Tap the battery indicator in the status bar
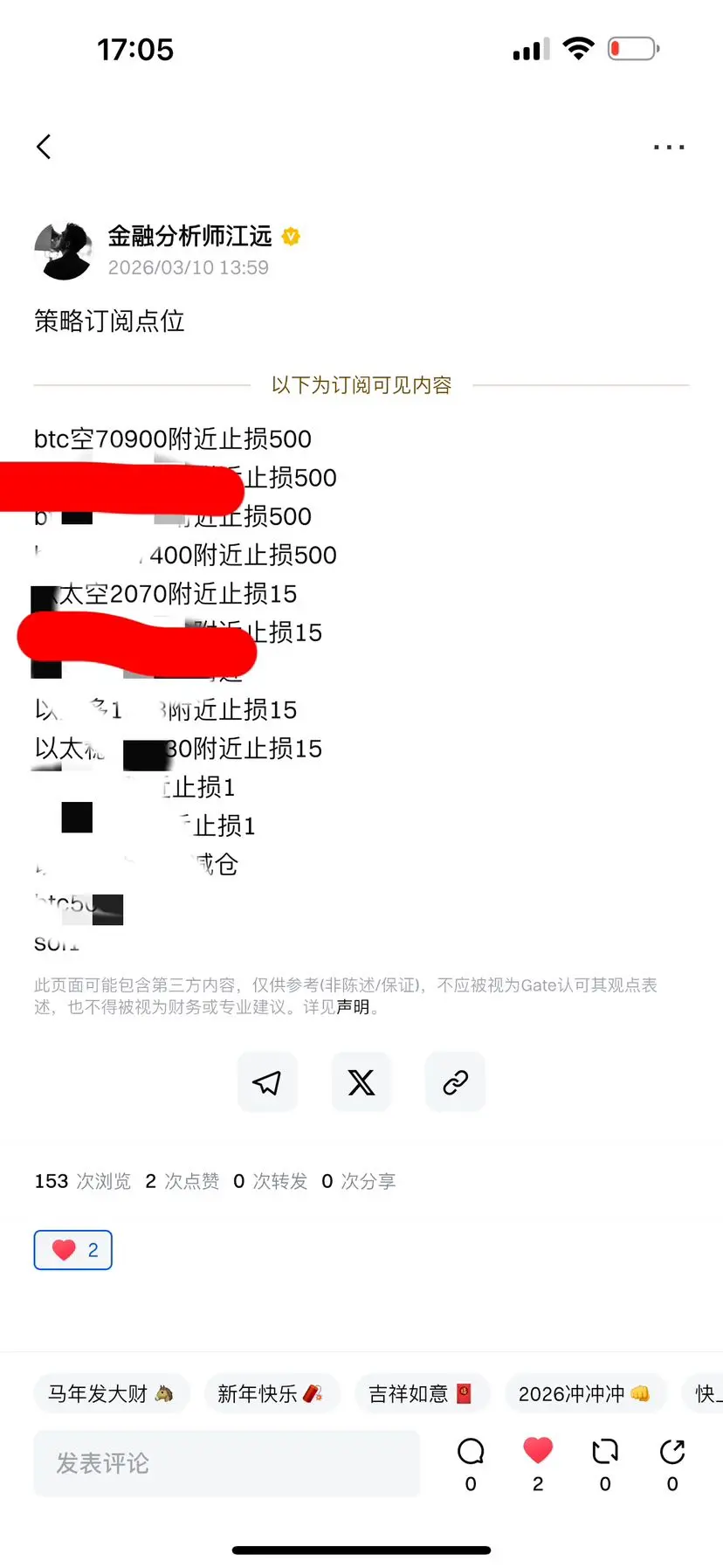 click(632, 49)
